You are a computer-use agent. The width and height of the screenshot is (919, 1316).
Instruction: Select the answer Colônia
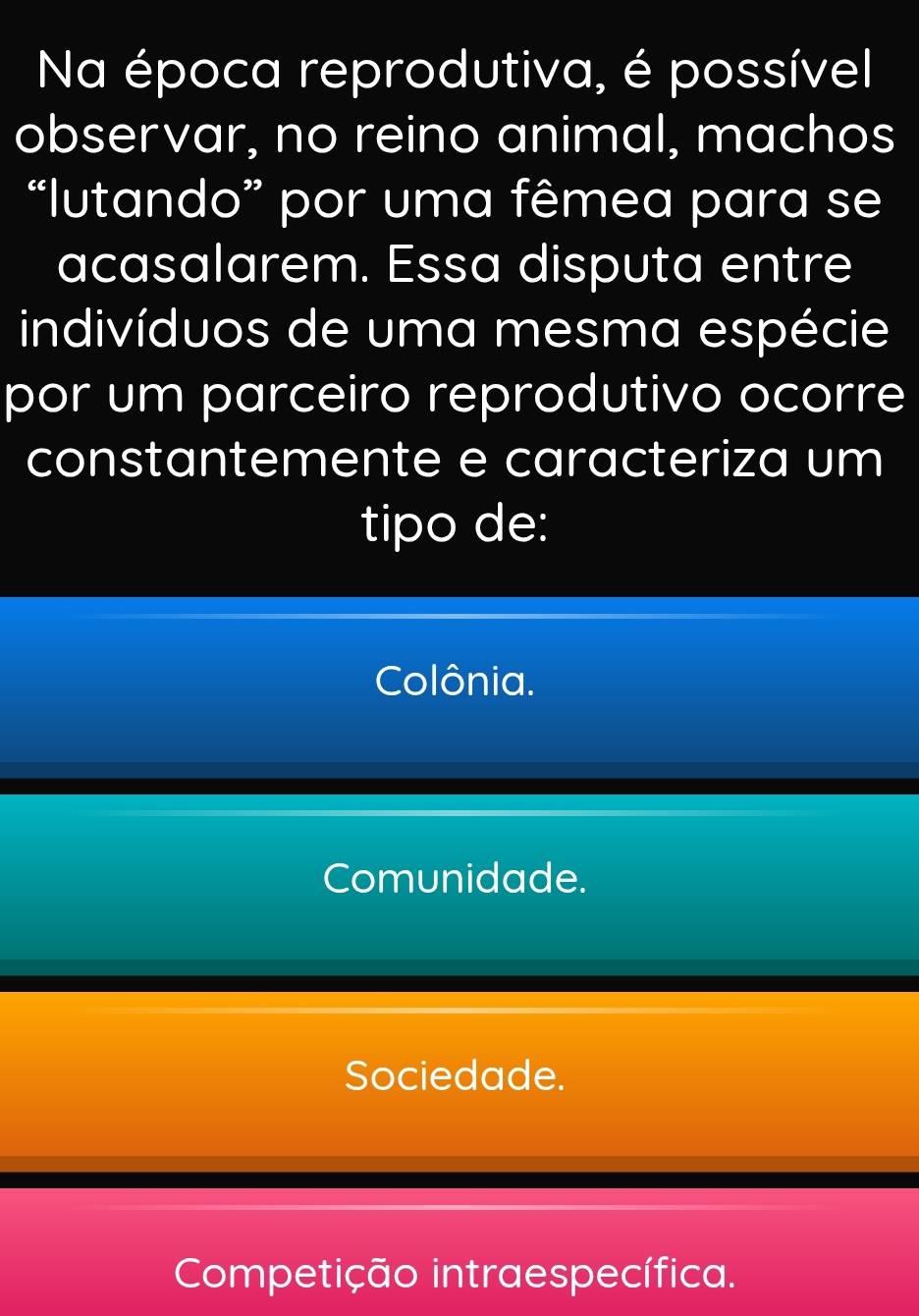pyautogui.click(x=456, y=681)
